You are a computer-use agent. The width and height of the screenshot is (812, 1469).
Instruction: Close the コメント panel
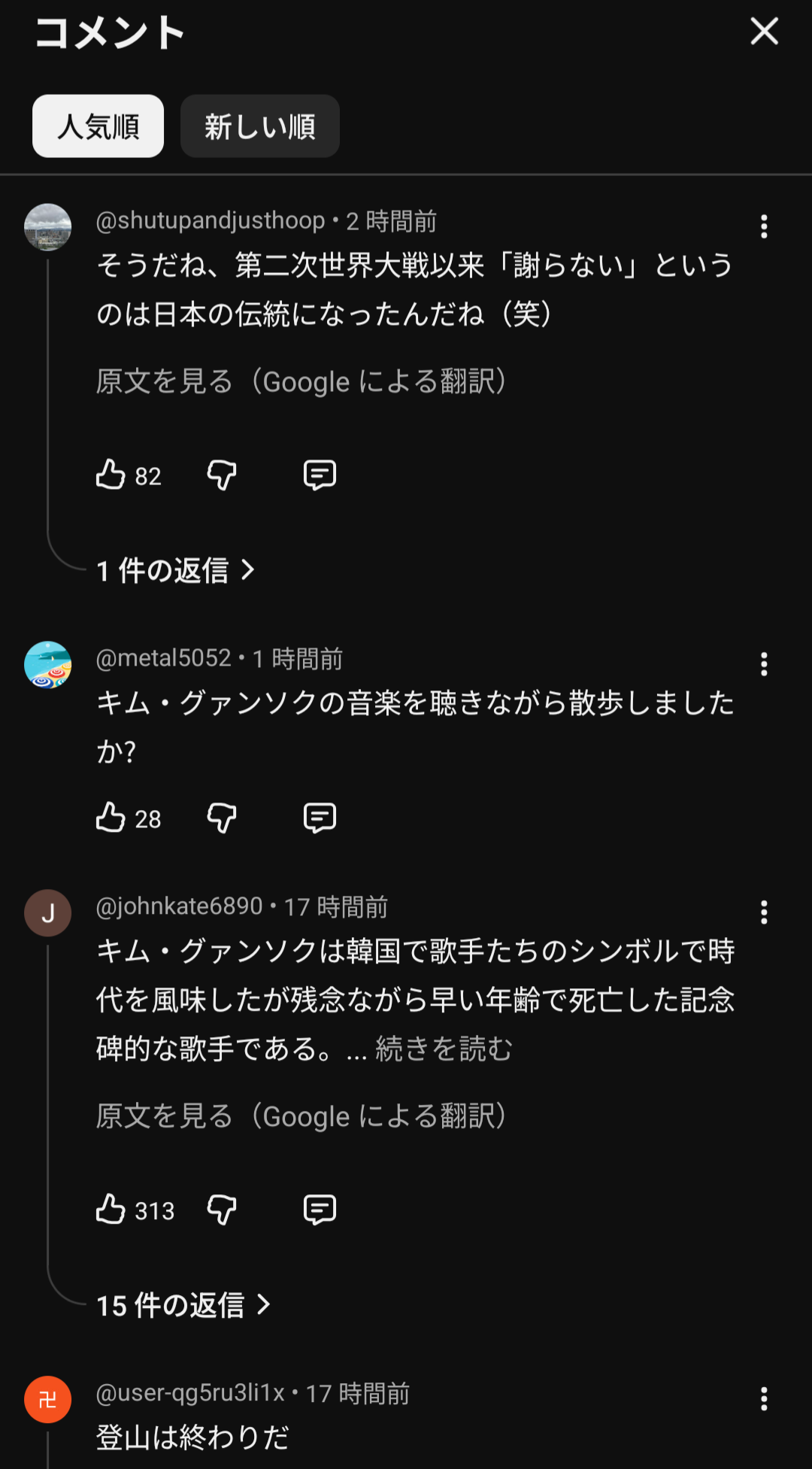click(x=764, y=32)
